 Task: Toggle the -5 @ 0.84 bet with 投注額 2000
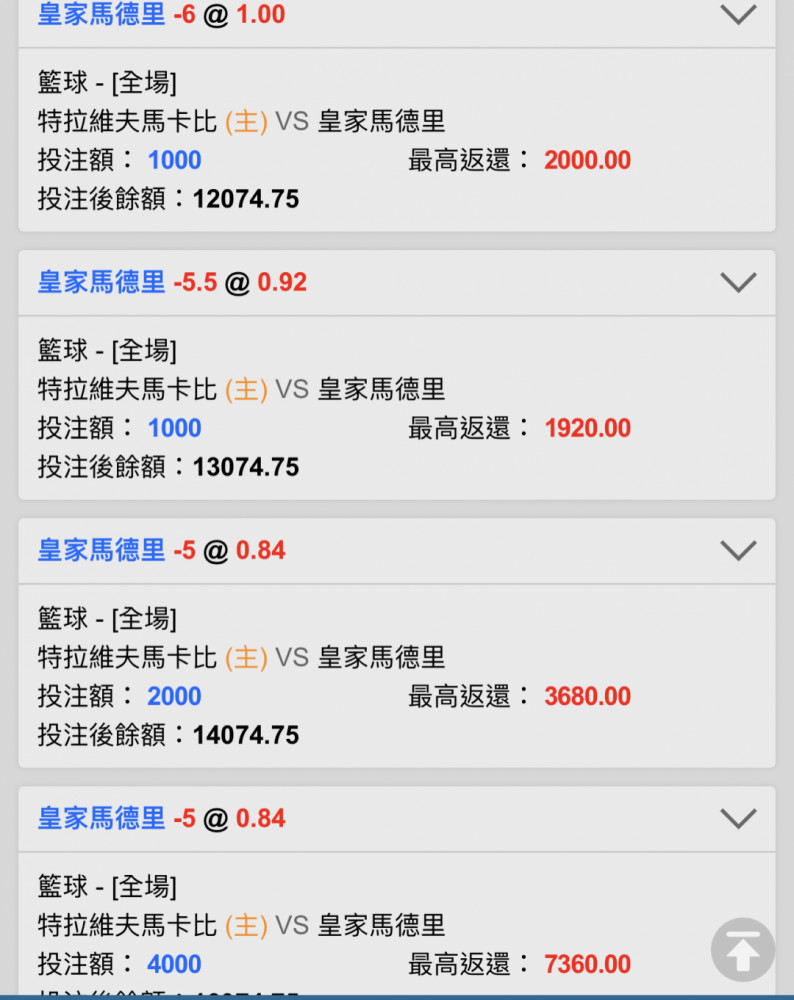pos(738,550)
